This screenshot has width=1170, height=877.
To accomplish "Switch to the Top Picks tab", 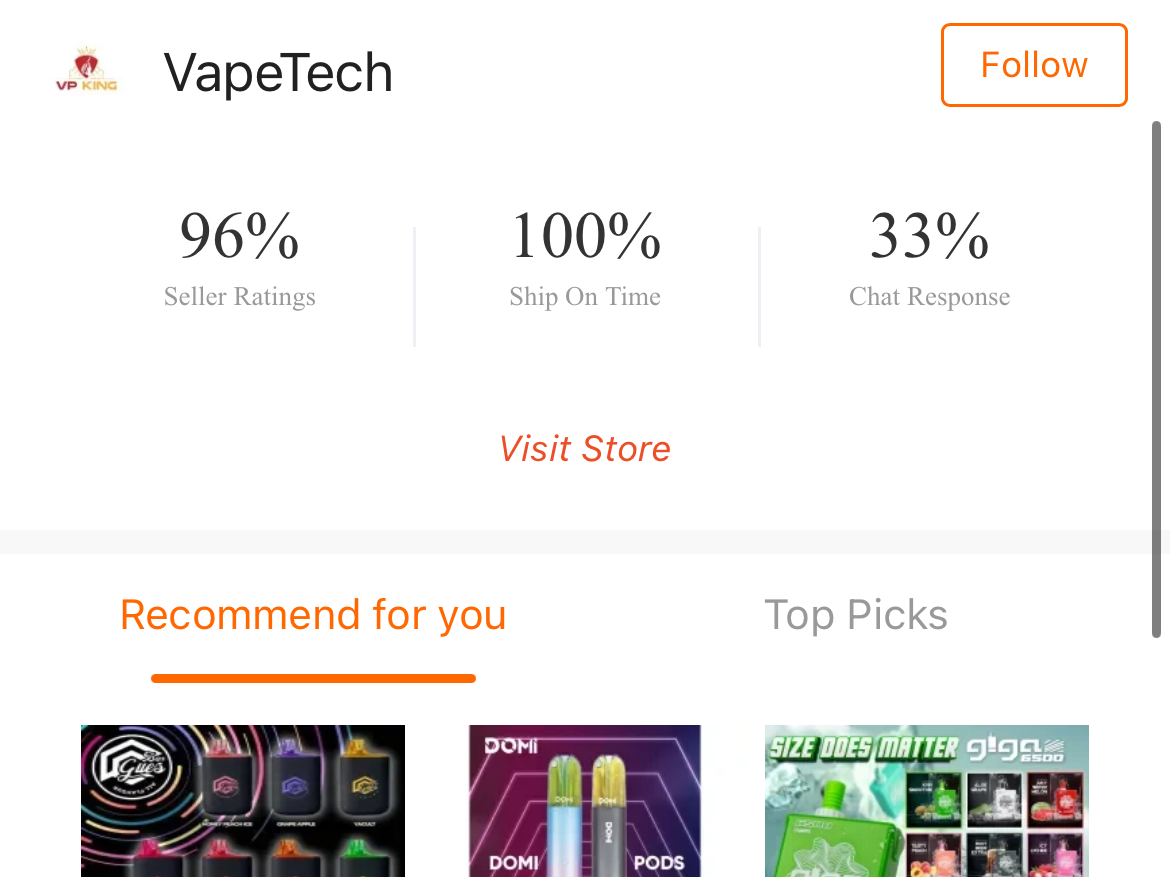I will click(x=855, y=615).
